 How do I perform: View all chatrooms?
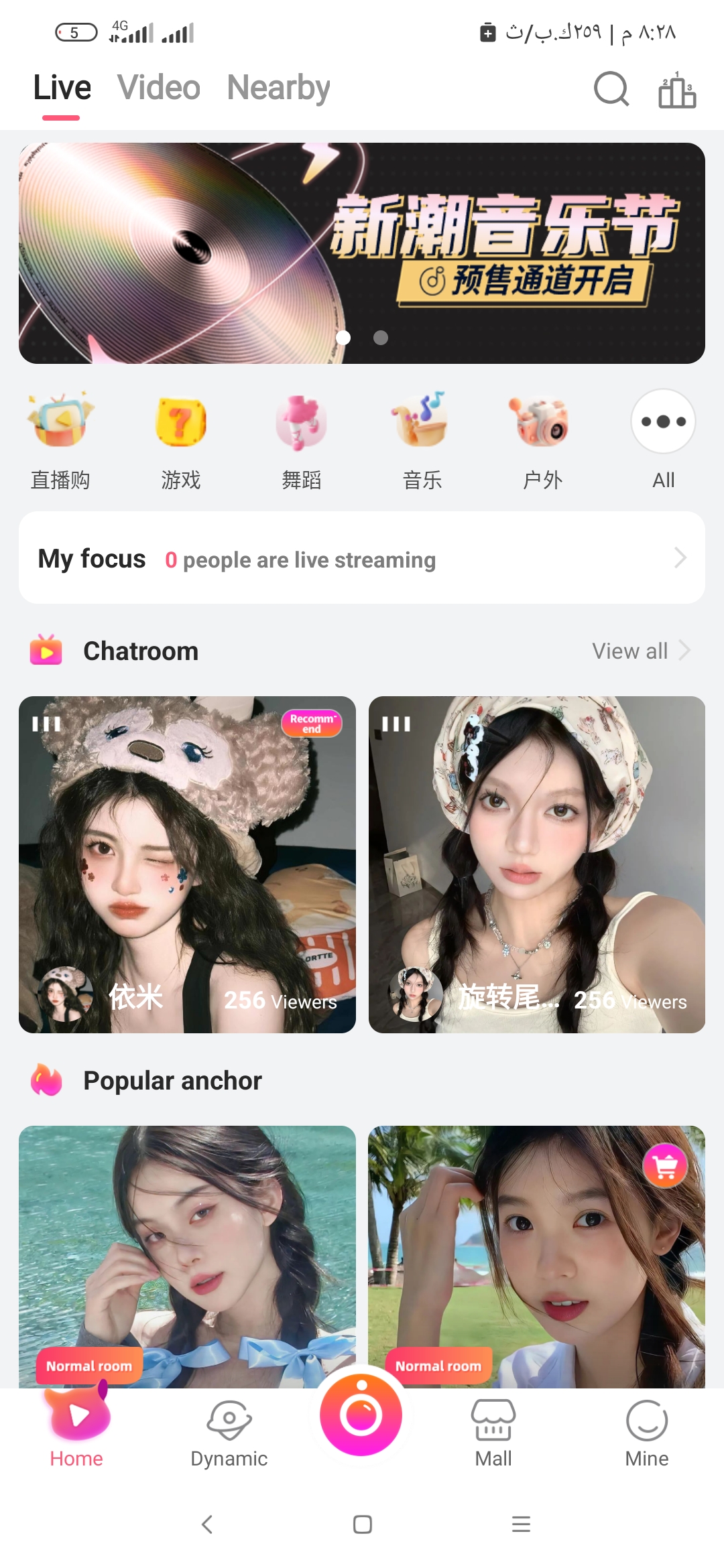point(641,651)
